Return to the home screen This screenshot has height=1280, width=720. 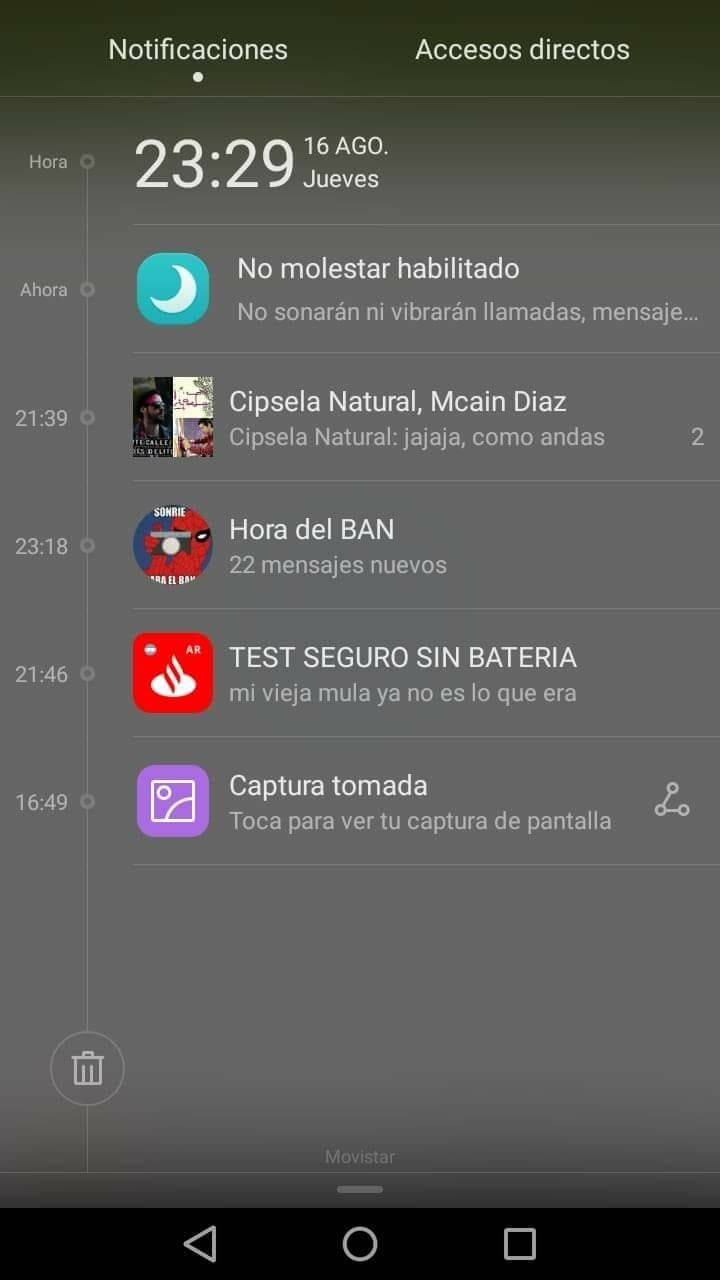click(x=360, y=1244)
